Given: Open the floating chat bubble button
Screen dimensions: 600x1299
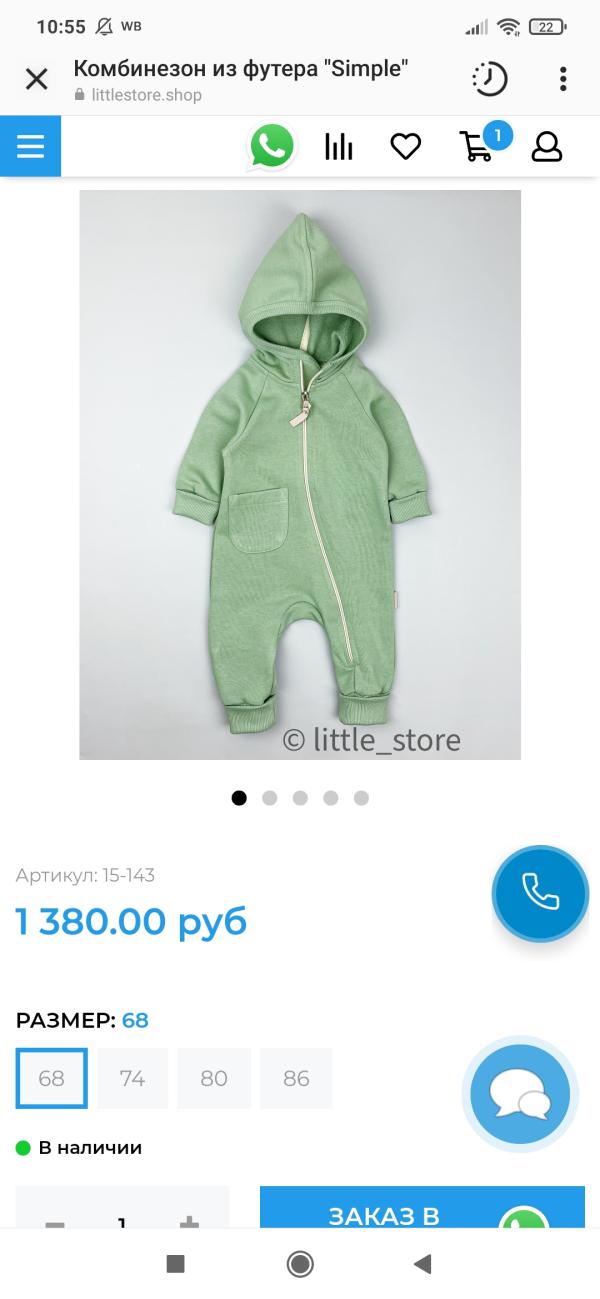Looking at the screenshot, I should click(520, 1094).
